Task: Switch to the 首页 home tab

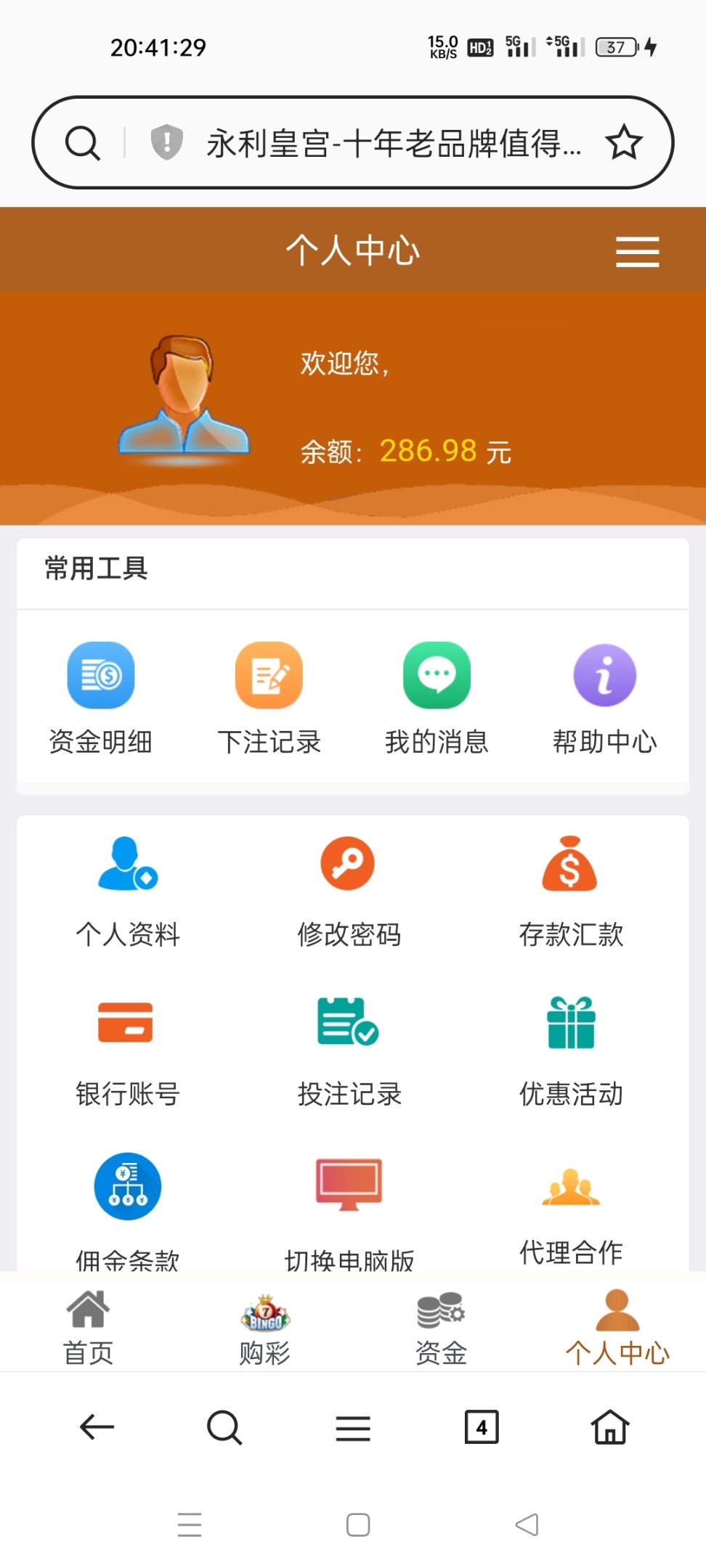Action: (88, 1327)
